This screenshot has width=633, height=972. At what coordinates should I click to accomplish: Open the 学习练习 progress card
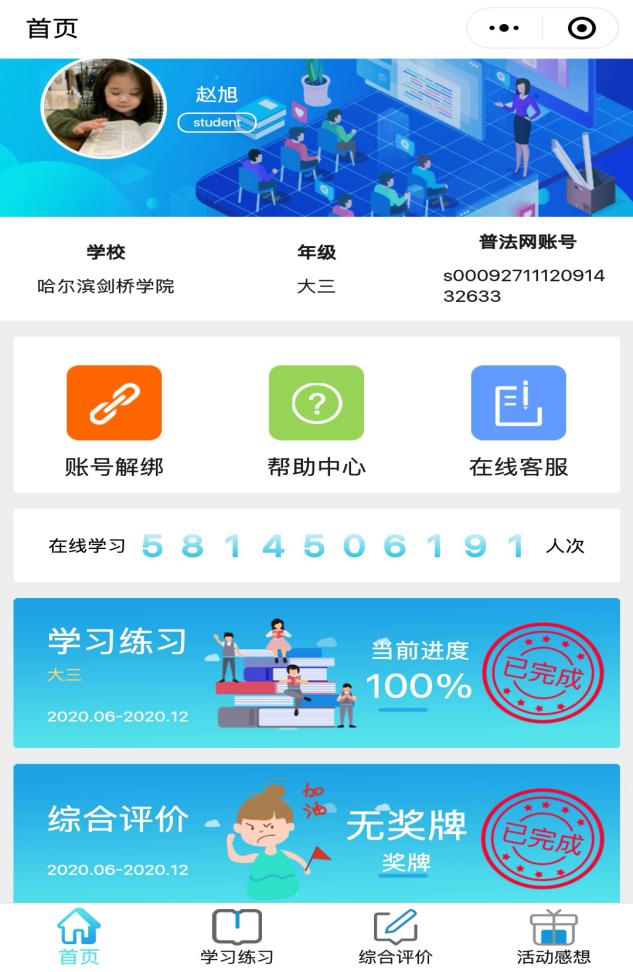[316, 672]
